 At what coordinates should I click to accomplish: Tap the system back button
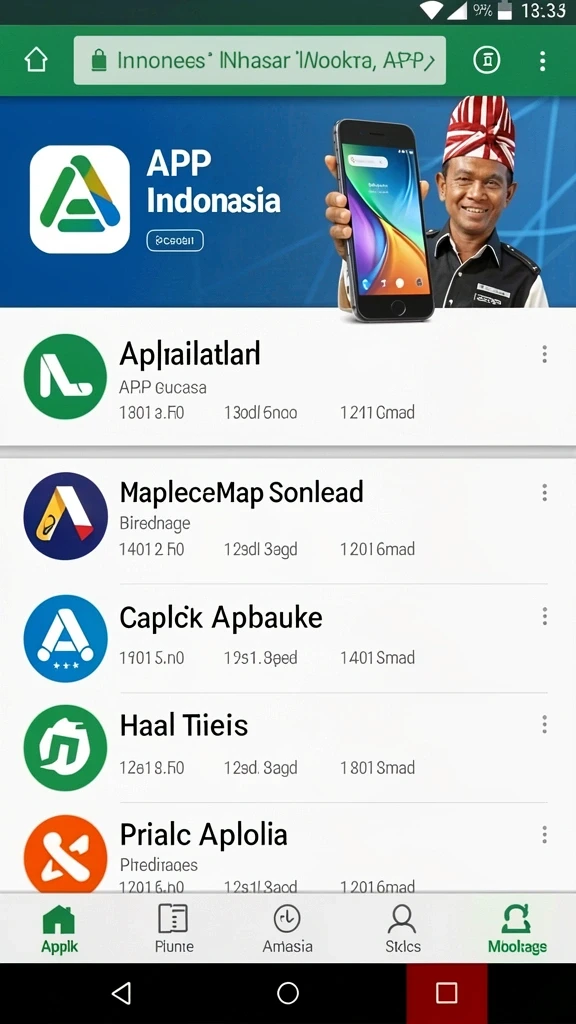121,993
